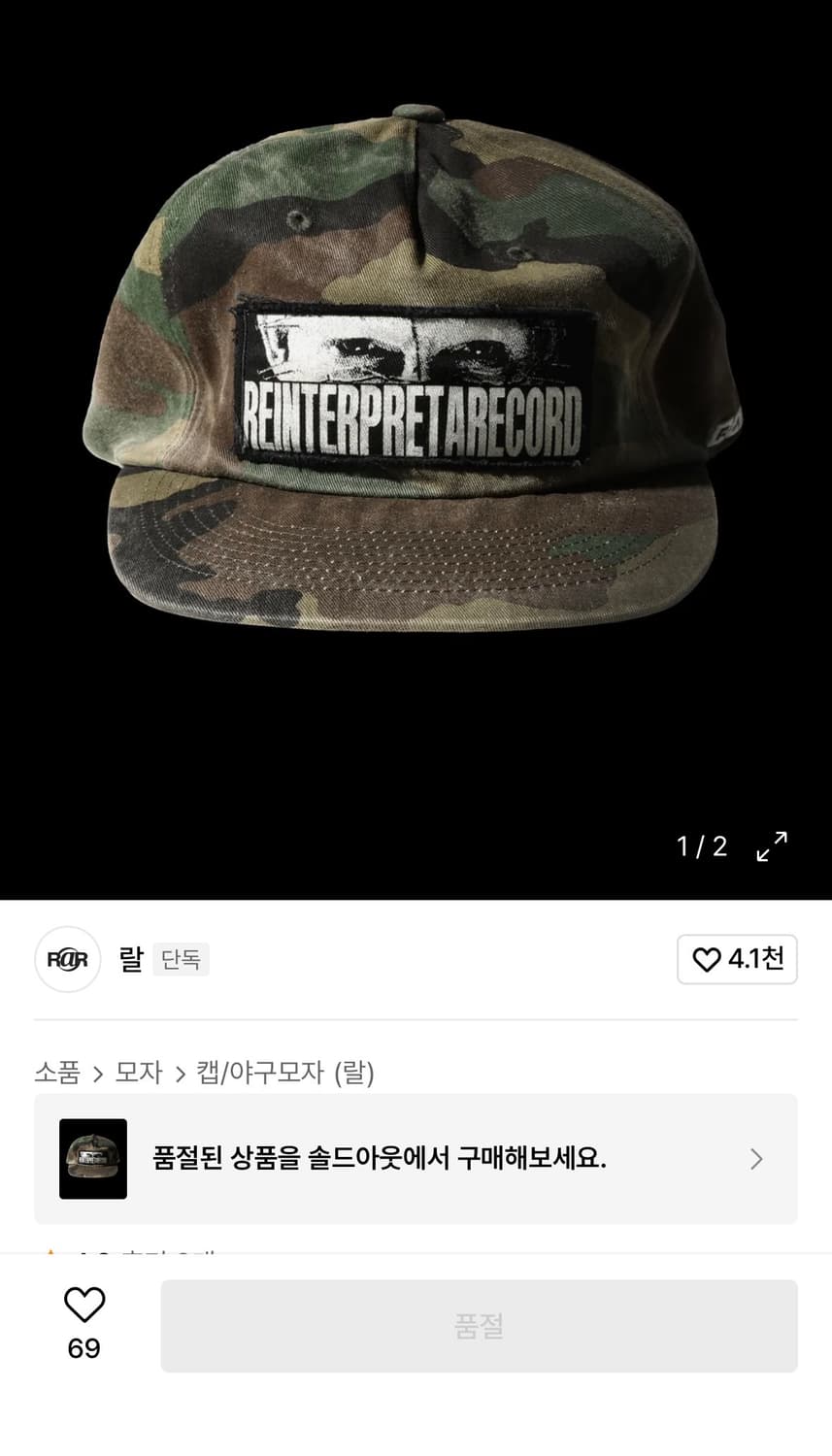Tap the 1 / 2 image page indicator
Image resolution: width=832 pixels, height=1456 pixels.
[x=701, y=846]
